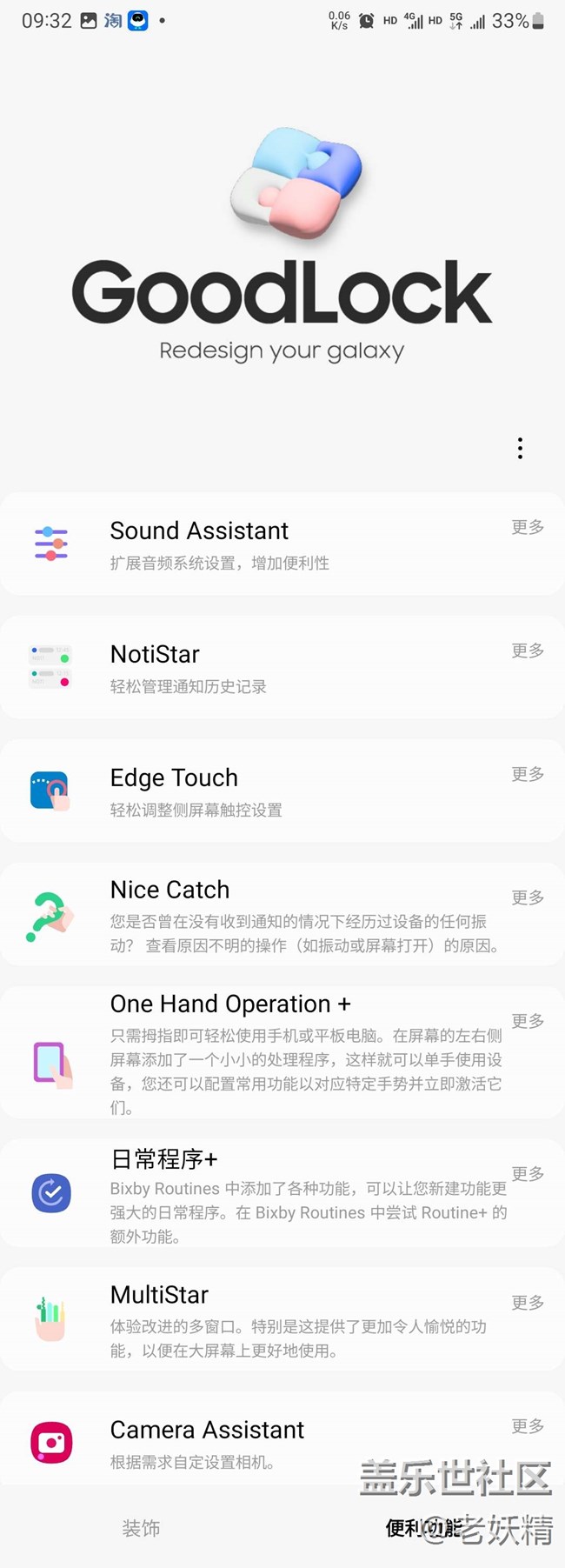View 更多 for MultiStar
The image size is (565, 1568).
tap(528, 1303)
